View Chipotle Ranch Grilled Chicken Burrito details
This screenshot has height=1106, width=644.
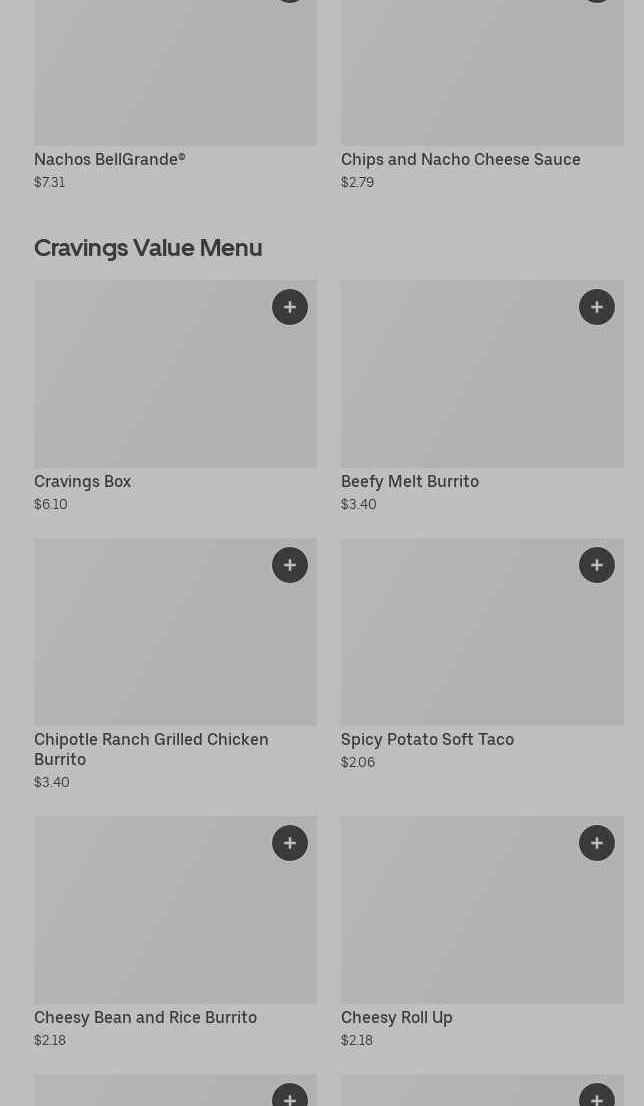point(176,664)
